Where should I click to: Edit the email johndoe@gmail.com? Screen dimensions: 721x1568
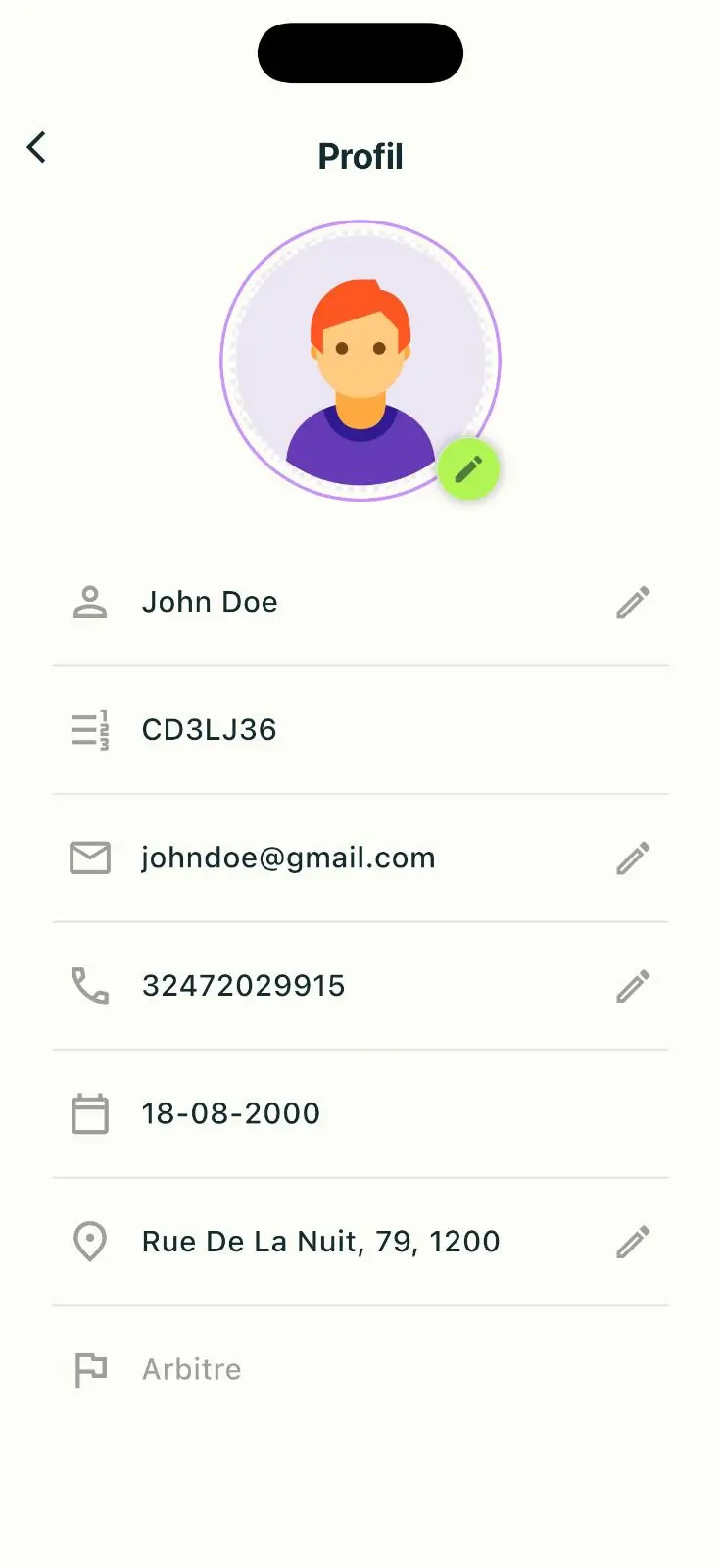click(633, 858)
